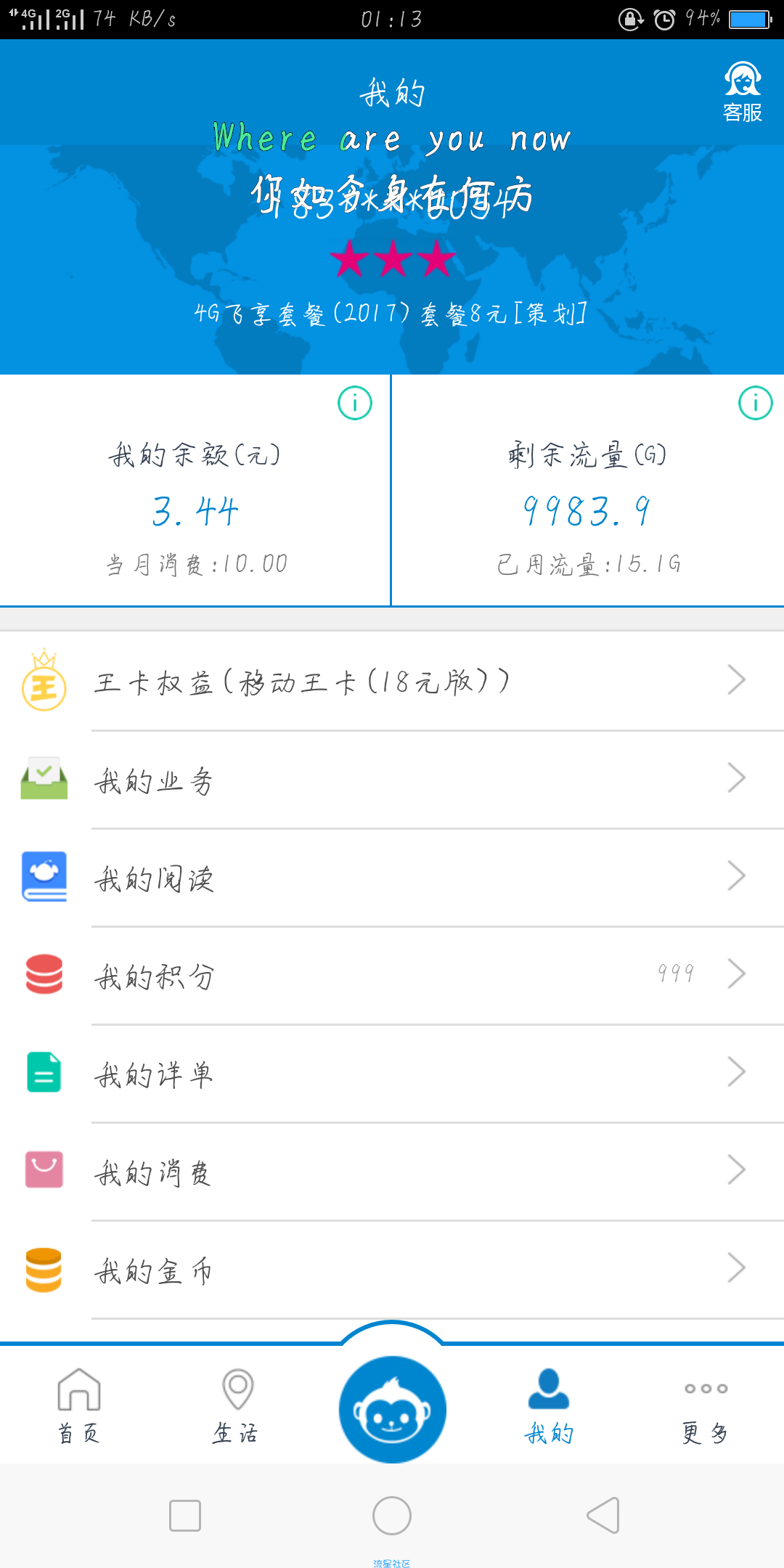Open 王卡权益 row

point(392,681)
